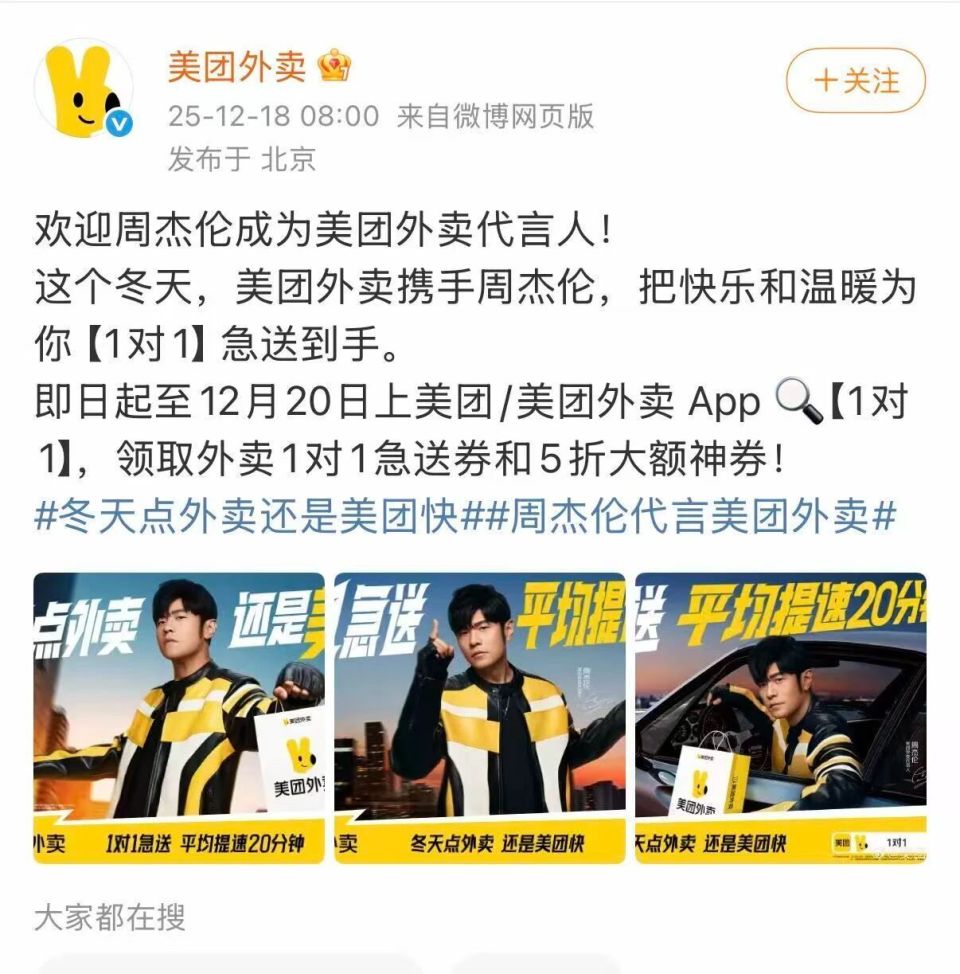Click the crown membership badge beside 美团外卖

coord(333,65)
